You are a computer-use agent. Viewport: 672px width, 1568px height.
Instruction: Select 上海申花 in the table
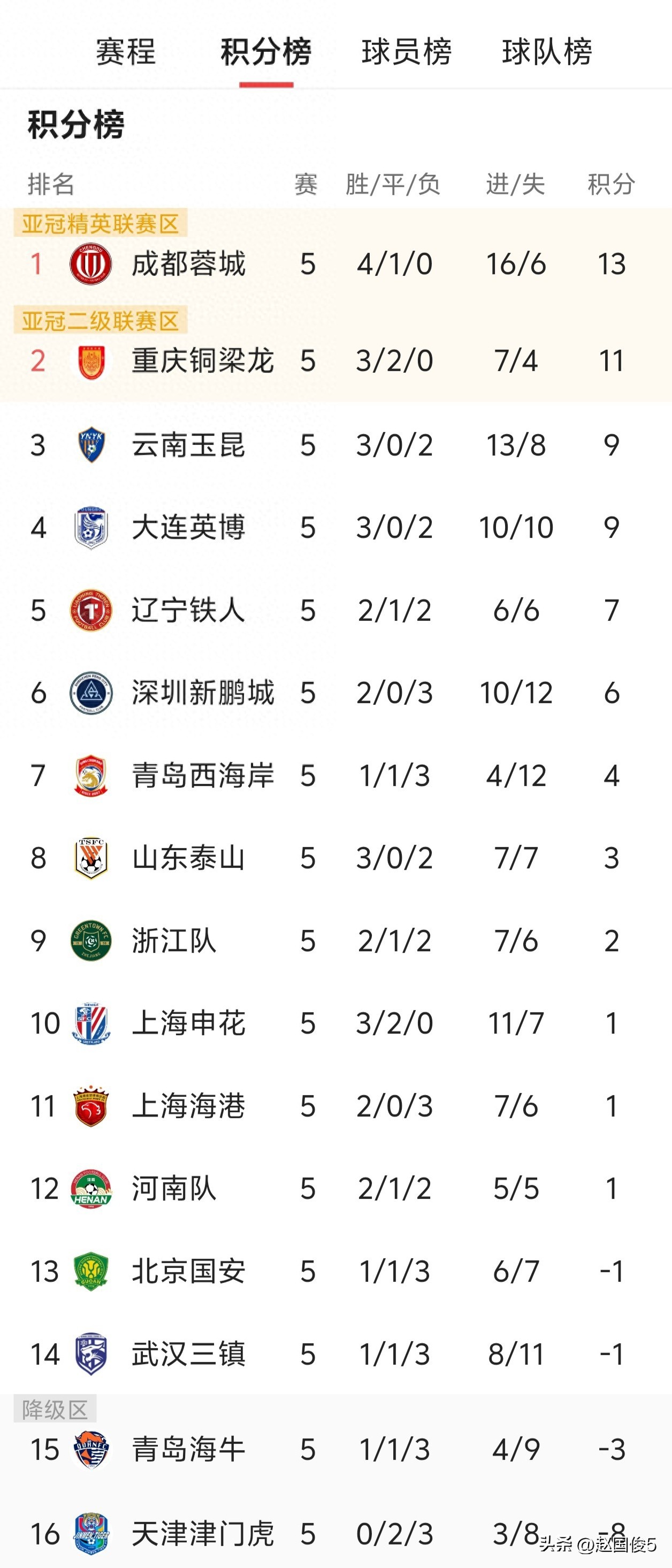[189, 1023]
